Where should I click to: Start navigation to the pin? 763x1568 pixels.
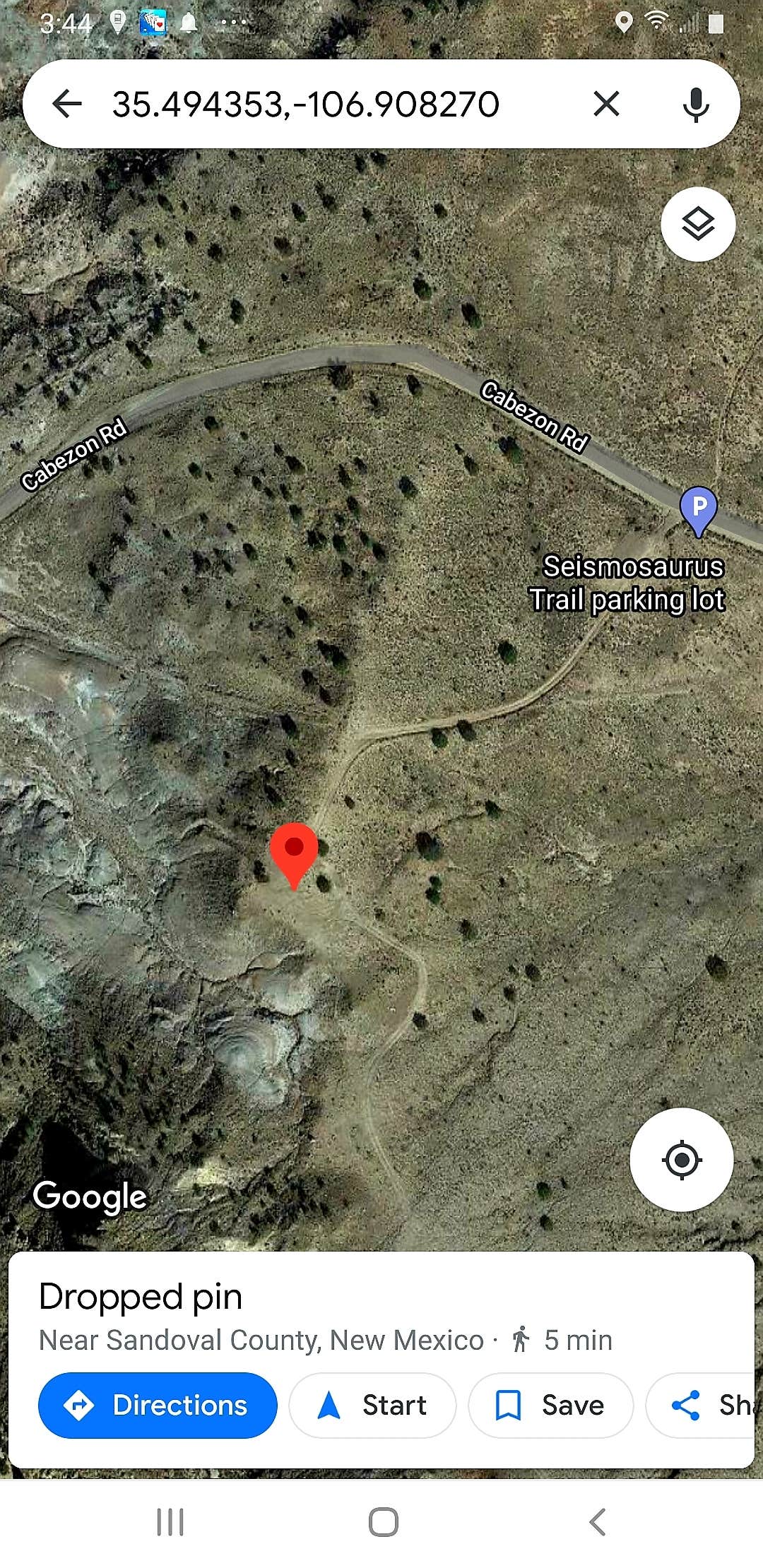(x=372, y=1405)
